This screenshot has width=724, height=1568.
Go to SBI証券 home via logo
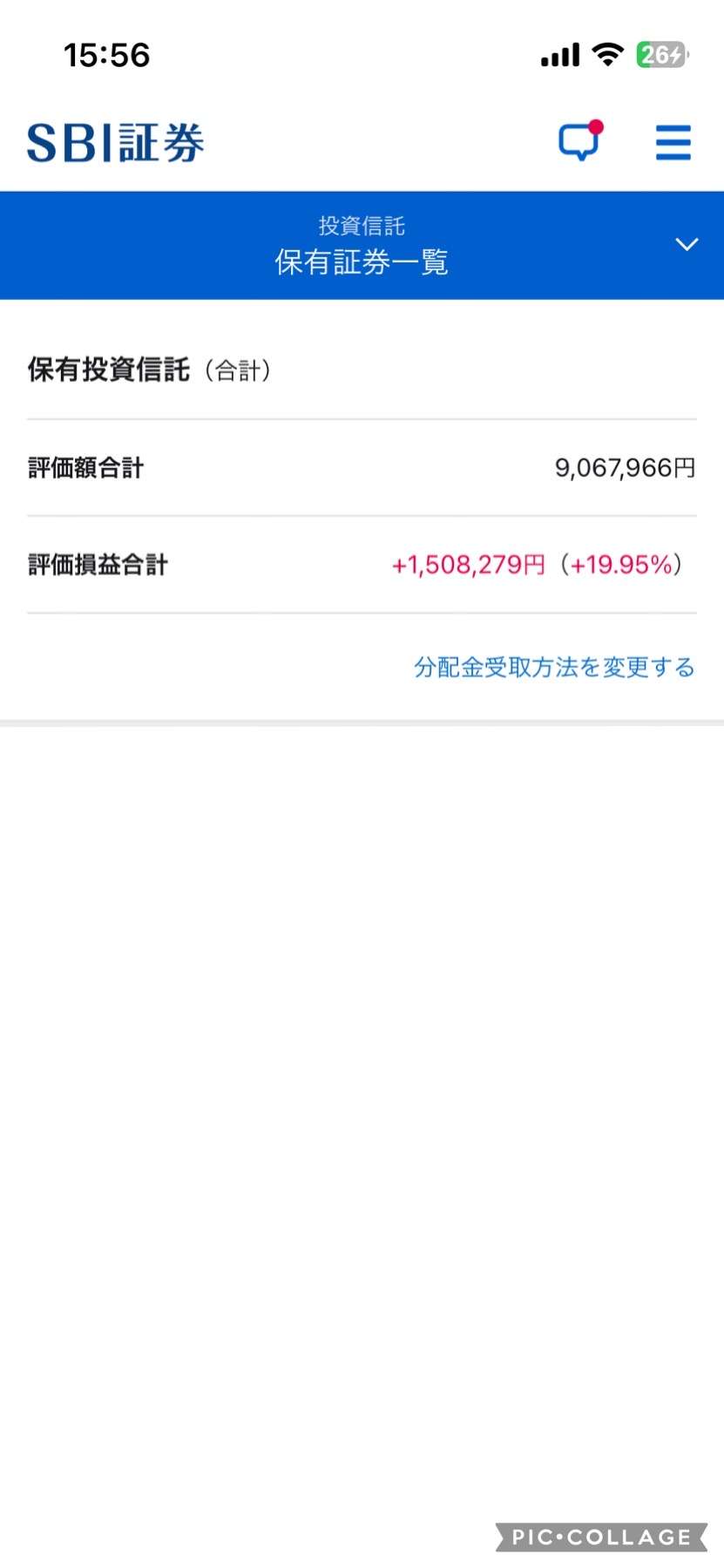(x=116, y=143)
